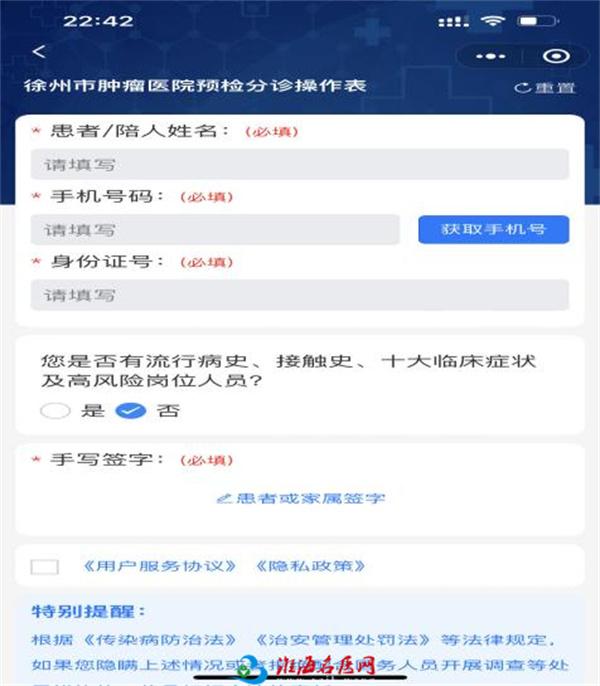
Task: Open the mini program more-options menu
Action: (485, 57)
